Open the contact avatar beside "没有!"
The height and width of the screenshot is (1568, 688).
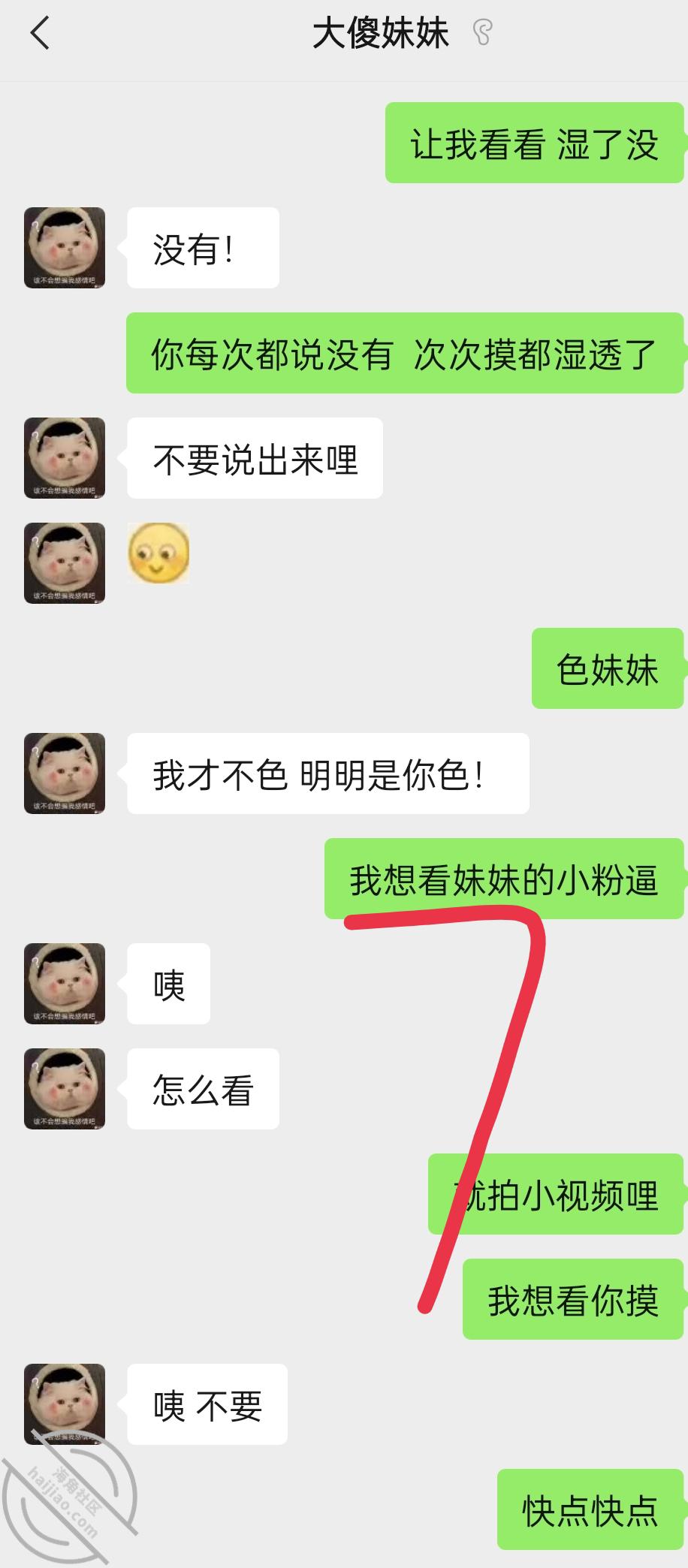tap(65, 248)
